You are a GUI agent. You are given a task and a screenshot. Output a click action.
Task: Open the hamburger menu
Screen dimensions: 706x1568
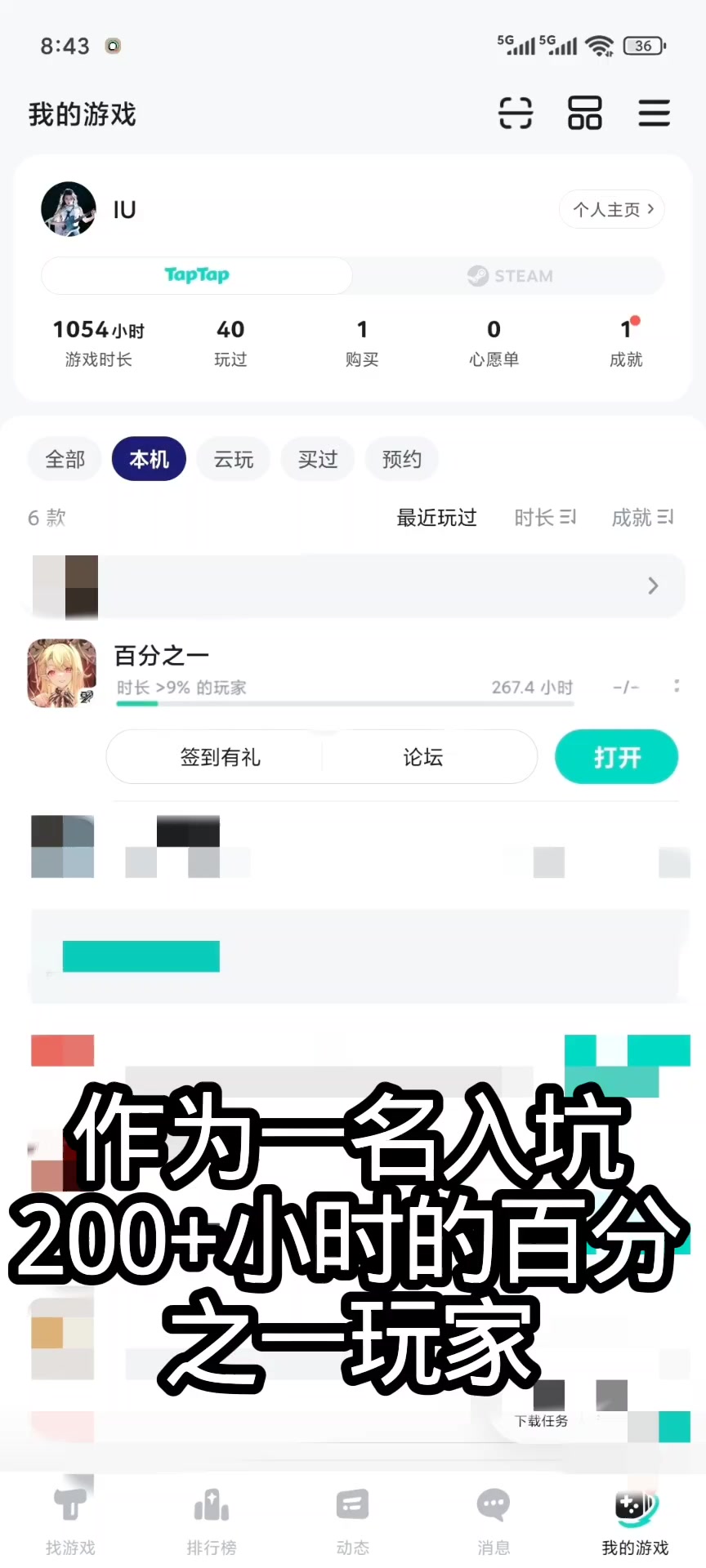pyautogui.click(x=654, y=113)
